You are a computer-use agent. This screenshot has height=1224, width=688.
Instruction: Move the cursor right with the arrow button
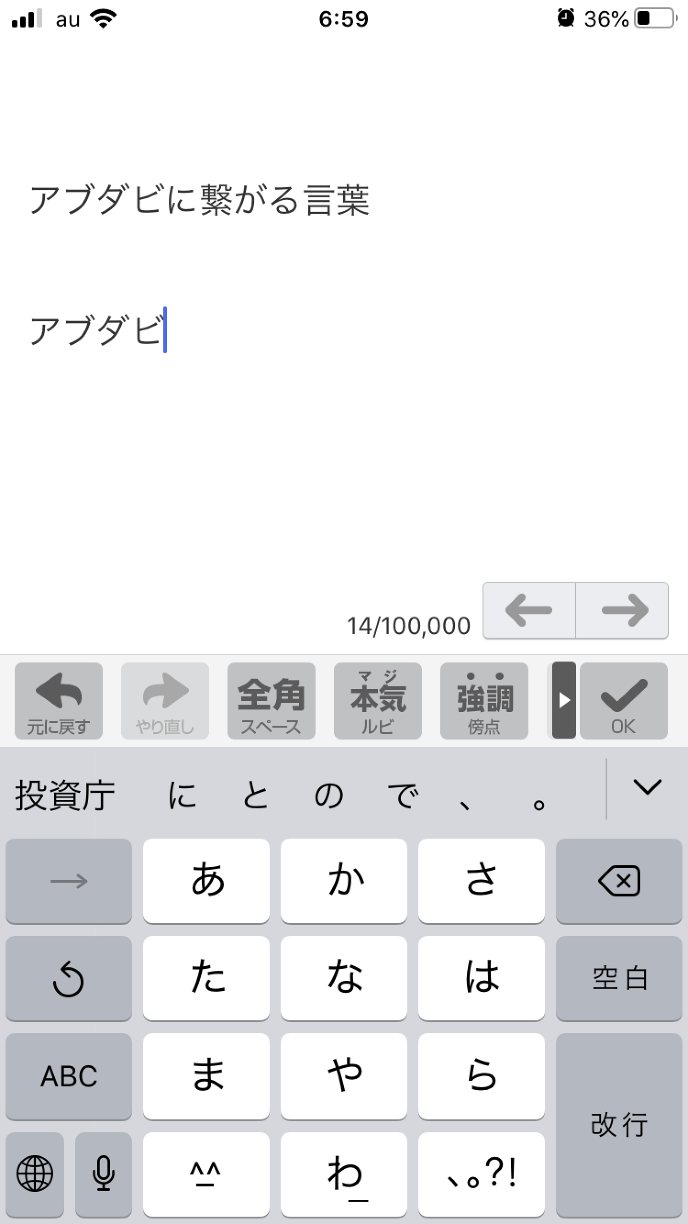pyautogui.click(x=622, y=610)
